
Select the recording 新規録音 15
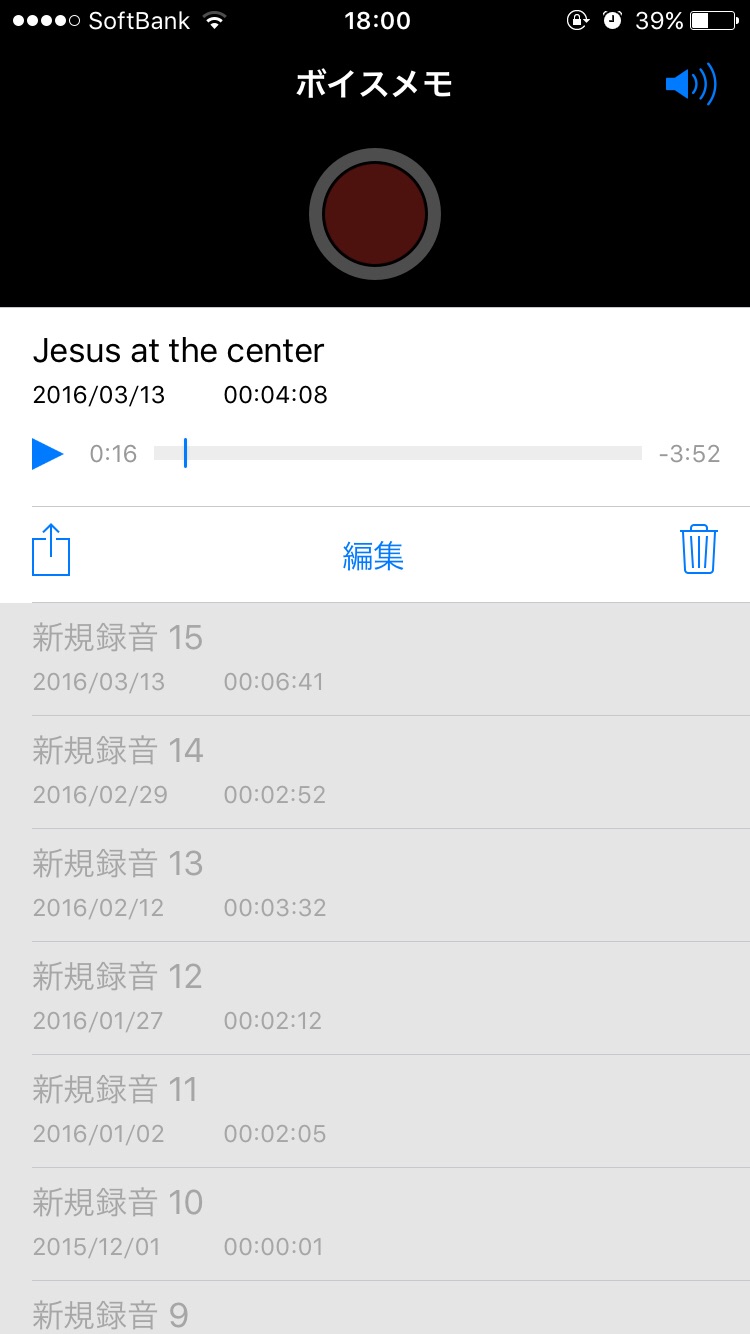(375, 658)
